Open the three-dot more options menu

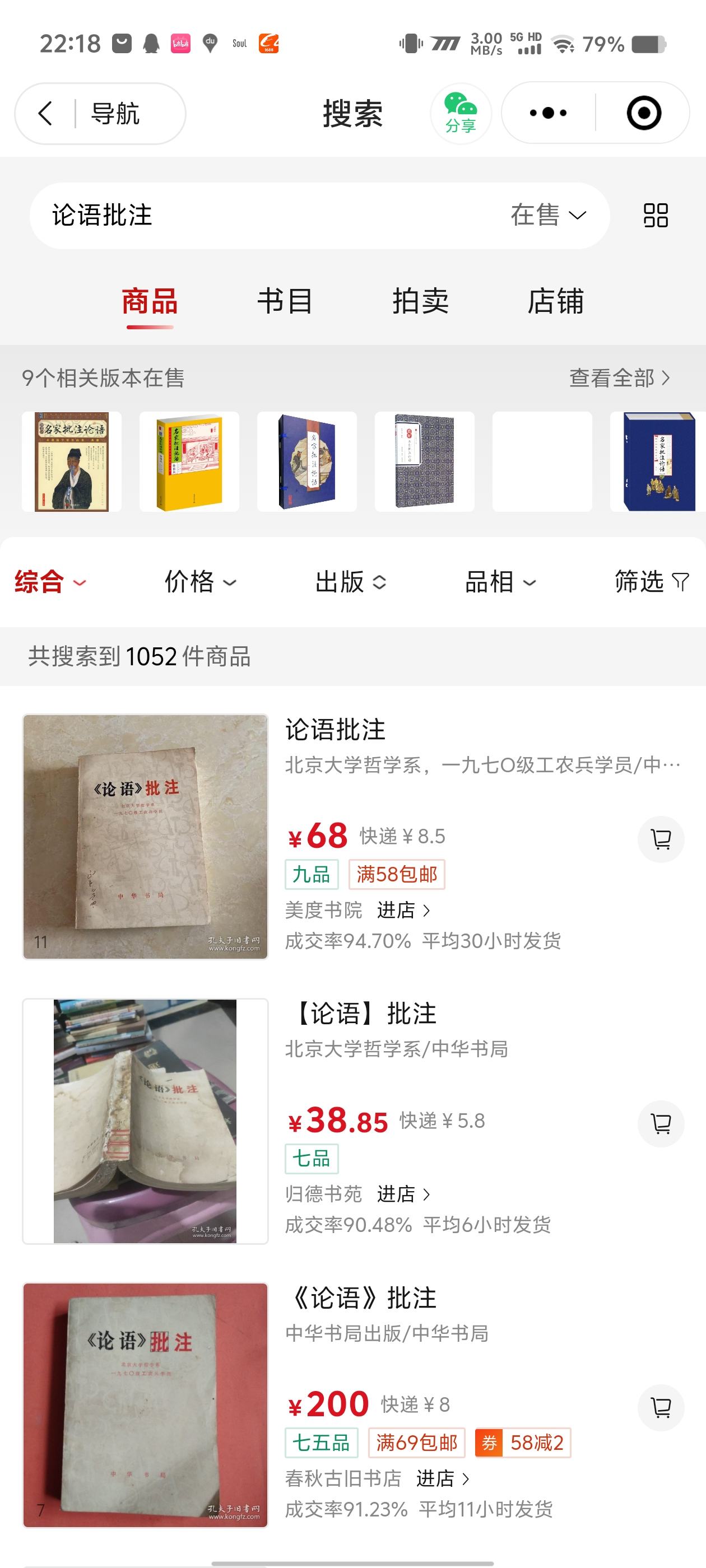(x=547, y=113)
